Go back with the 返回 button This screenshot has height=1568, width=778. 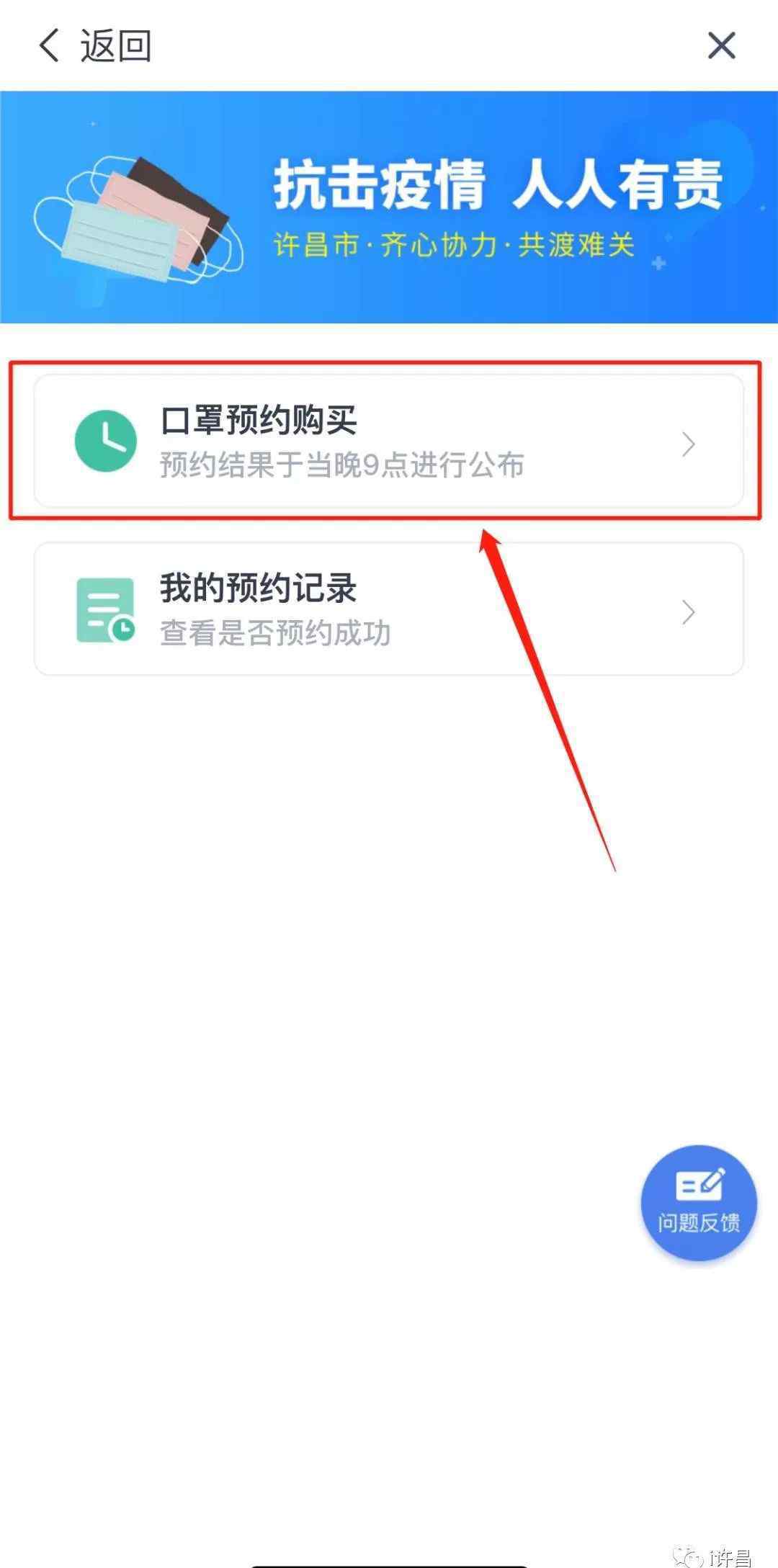94,46
